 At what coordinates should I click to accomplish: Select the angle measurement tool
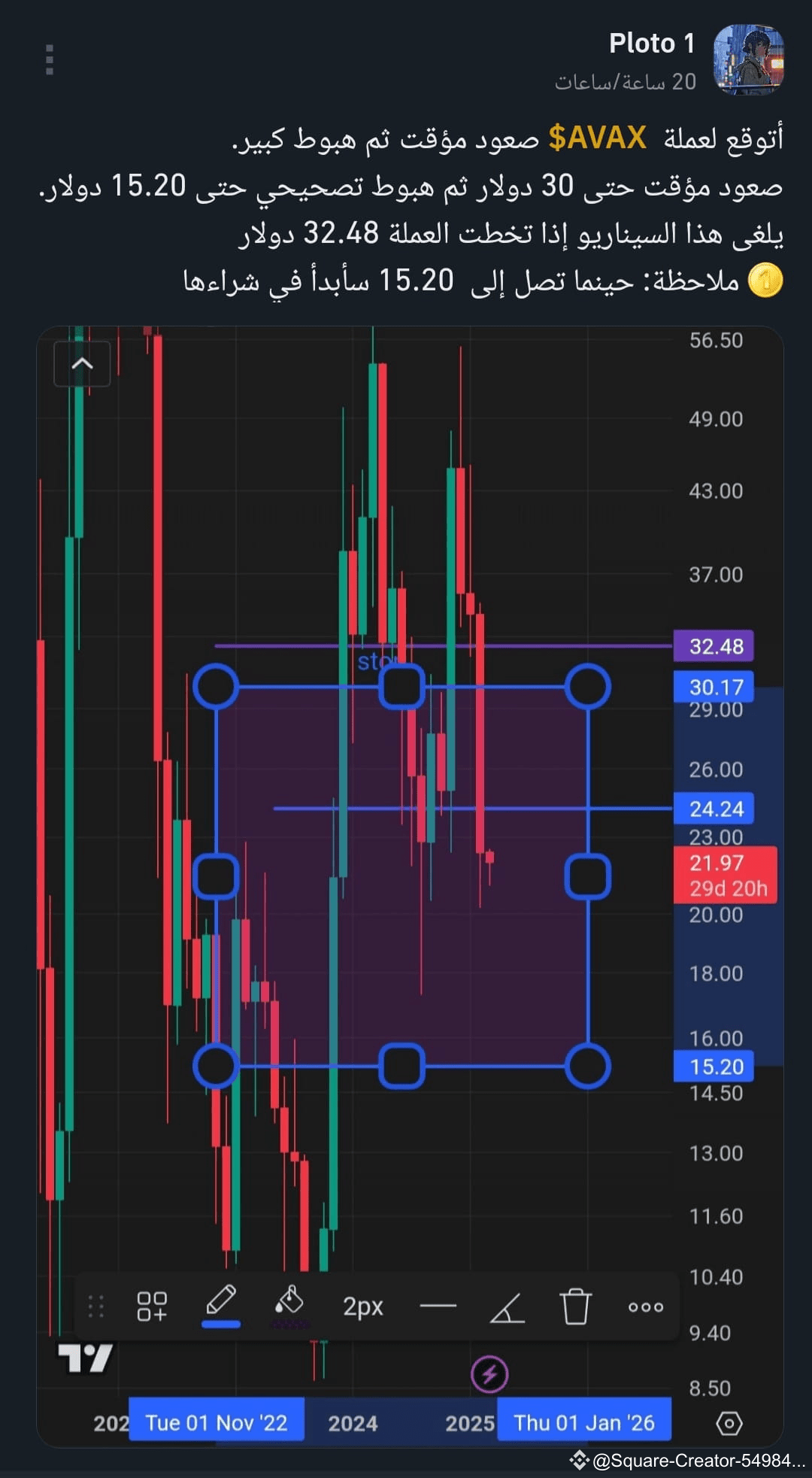click(x=508, y=1307)
